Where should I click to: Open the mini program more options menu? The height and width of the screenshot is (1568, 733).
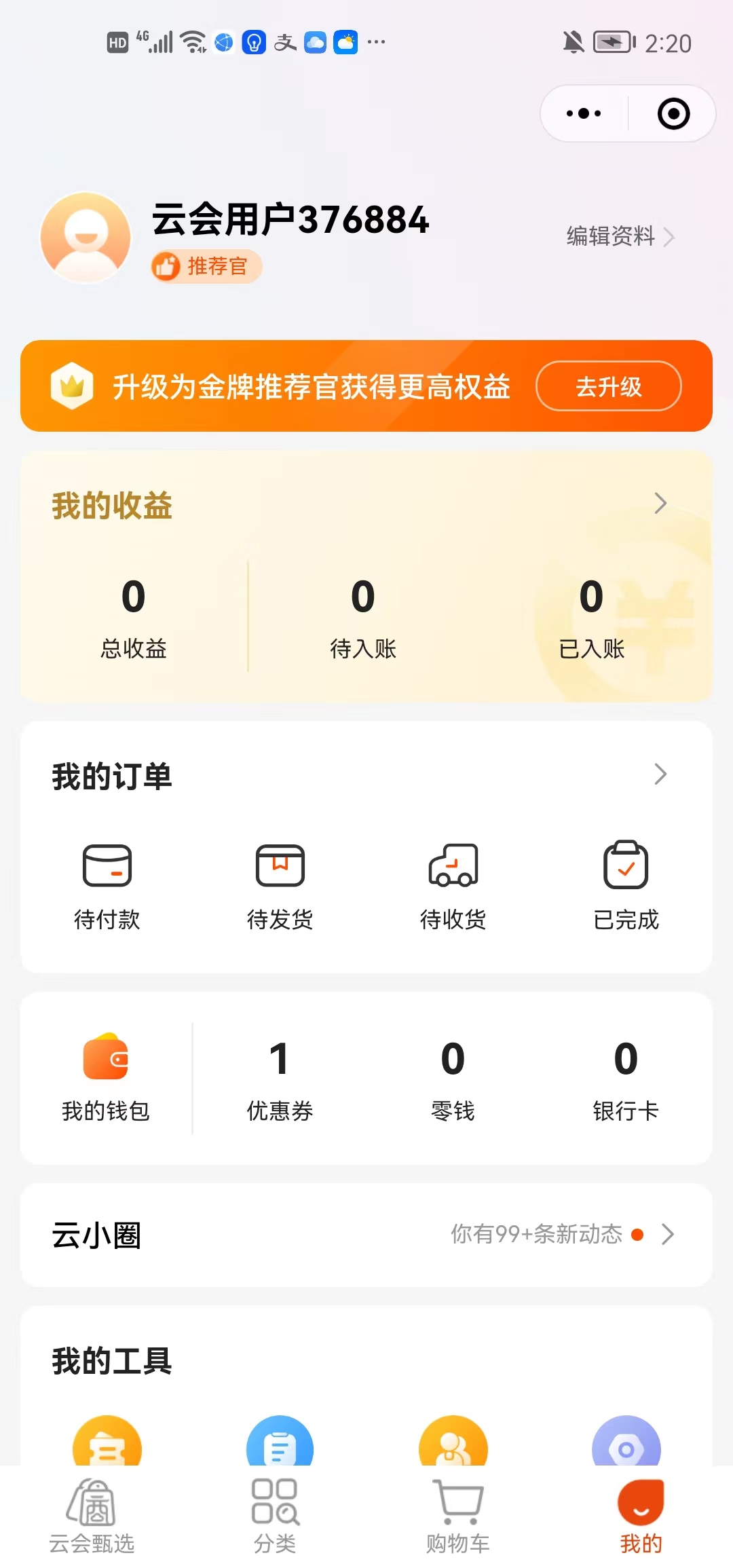[584, 113]
